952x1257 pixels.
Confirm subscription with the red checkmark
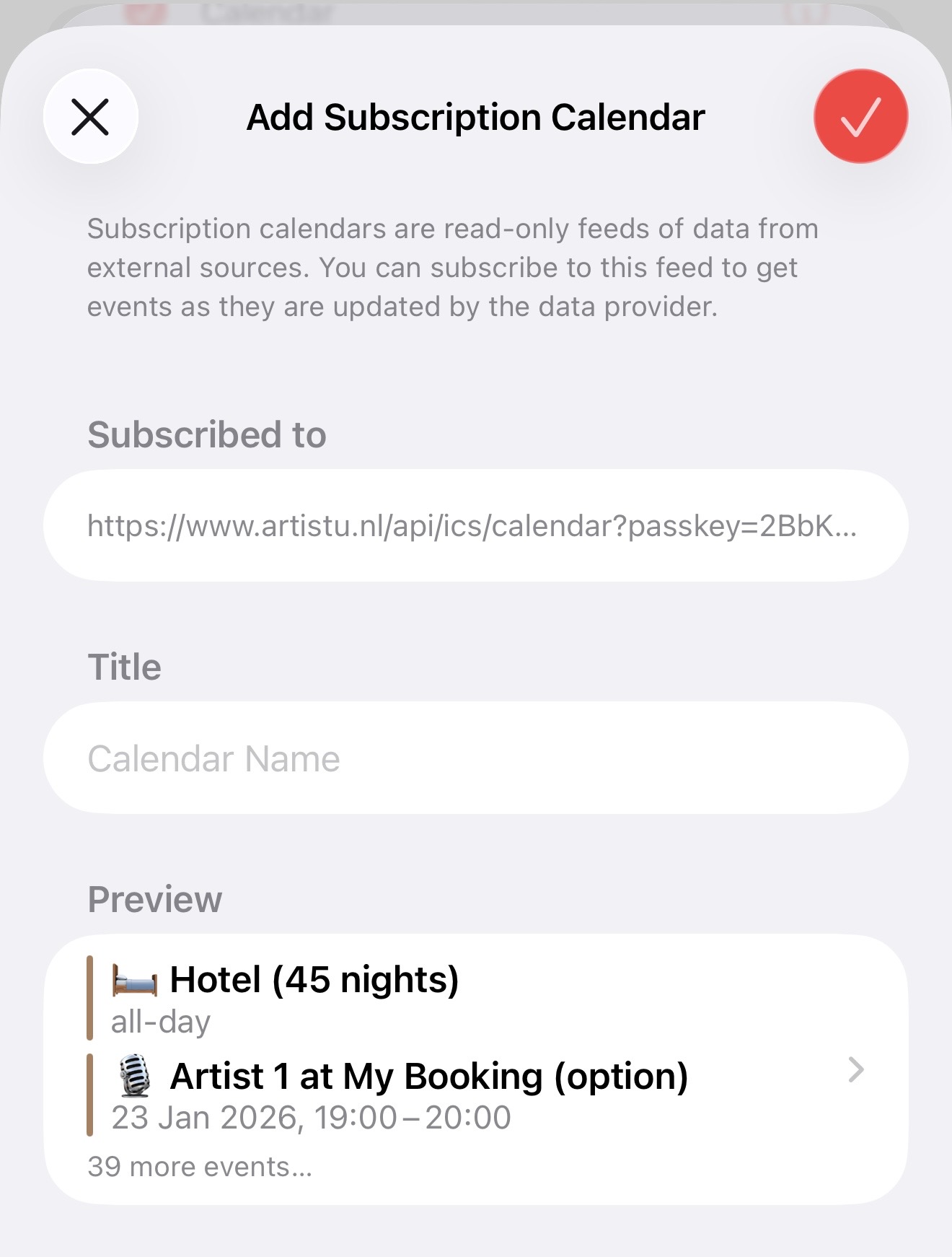click(860, 117)
